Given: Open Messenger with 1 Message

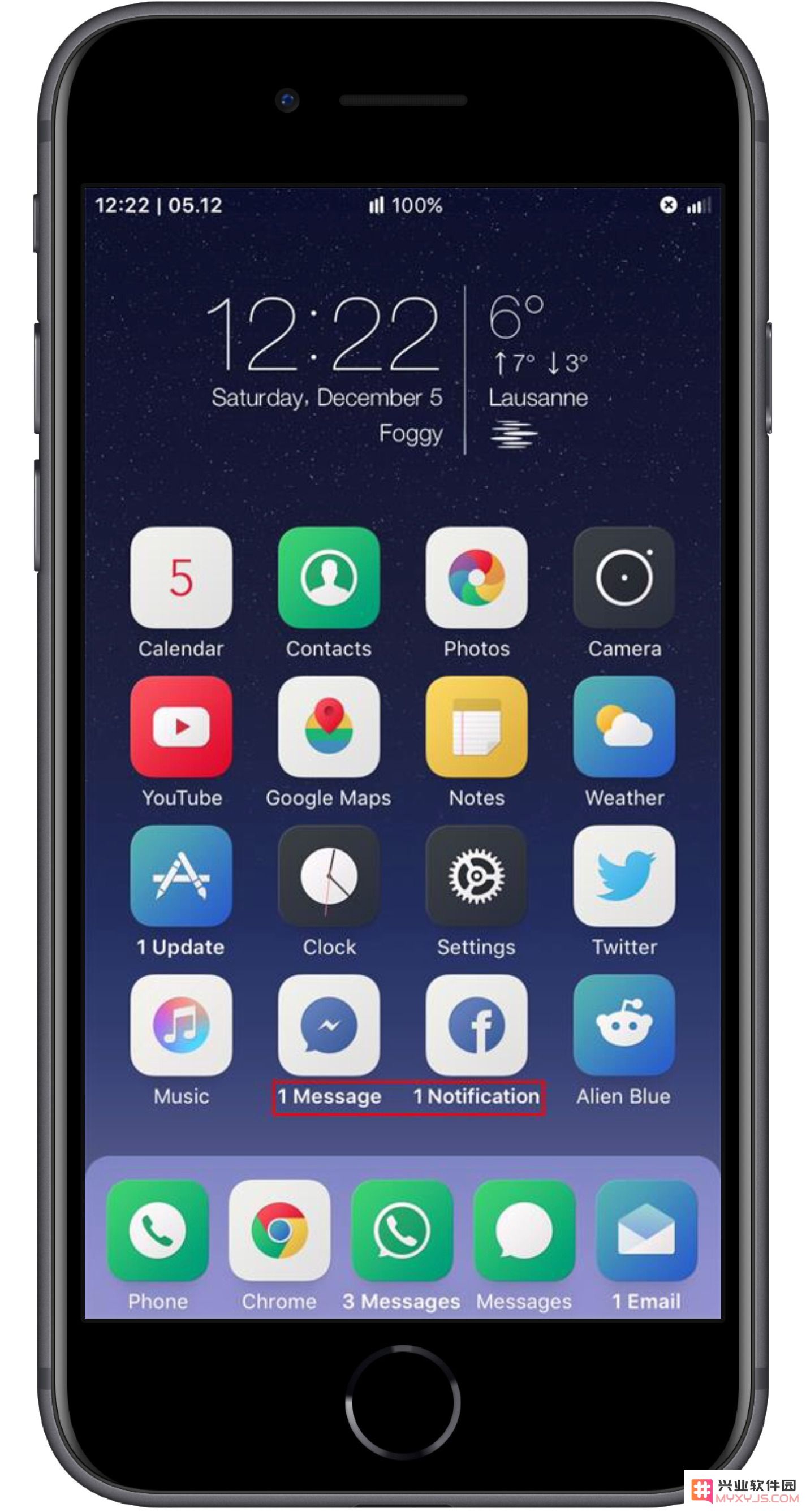Looking at the screenshot, I should [329, 1025].
